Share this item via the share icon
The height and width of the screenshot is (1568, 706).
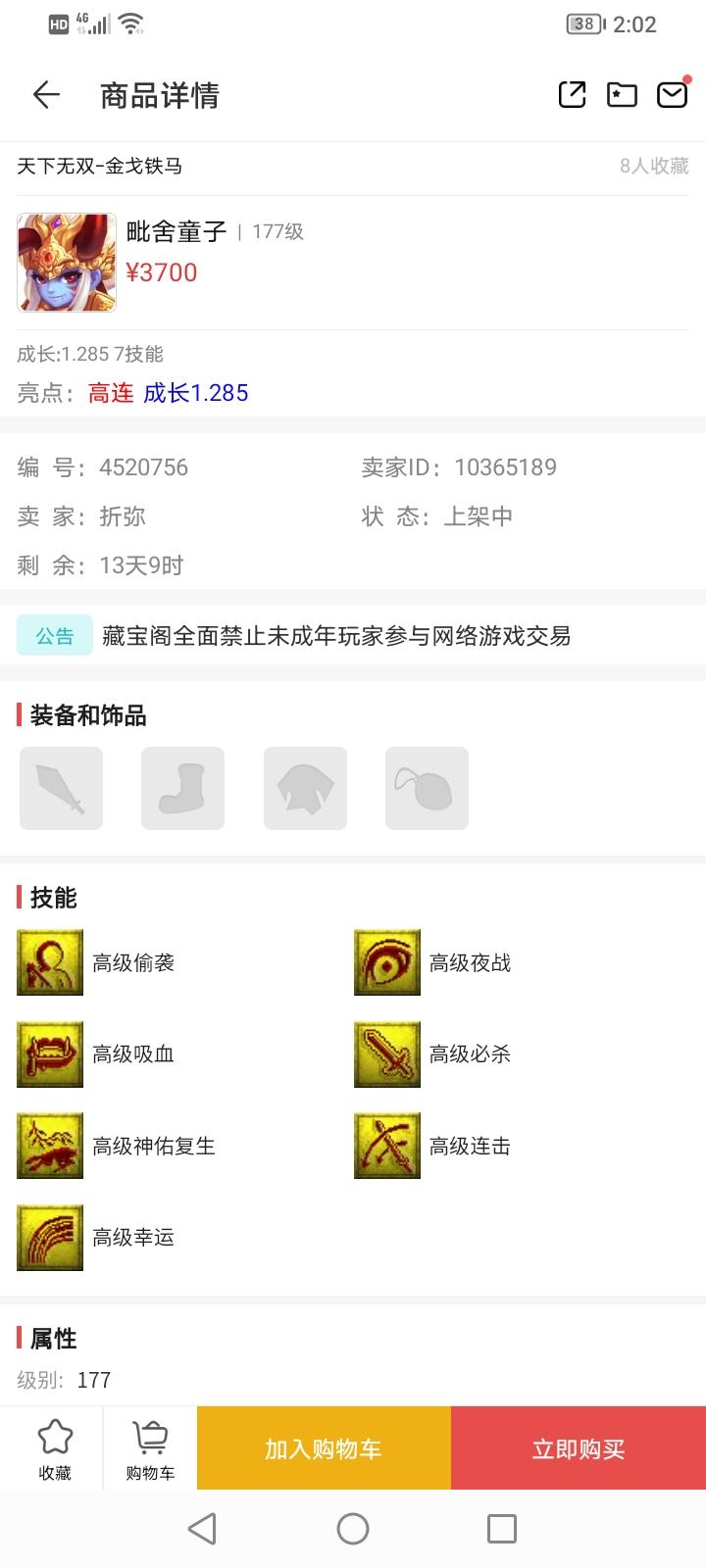click(572, 94)
